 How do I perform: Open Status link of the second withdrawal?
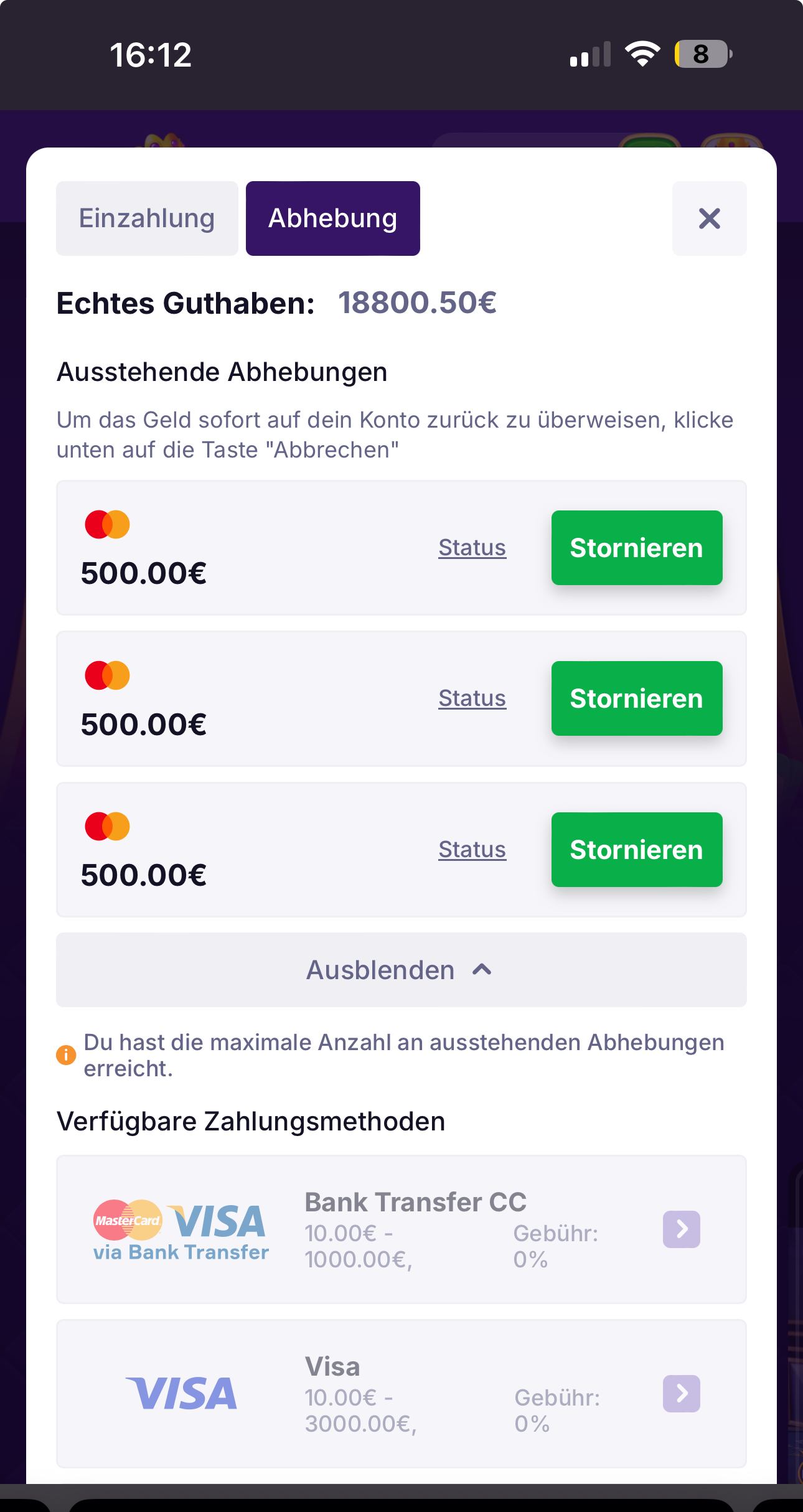[x=472, y=698]
